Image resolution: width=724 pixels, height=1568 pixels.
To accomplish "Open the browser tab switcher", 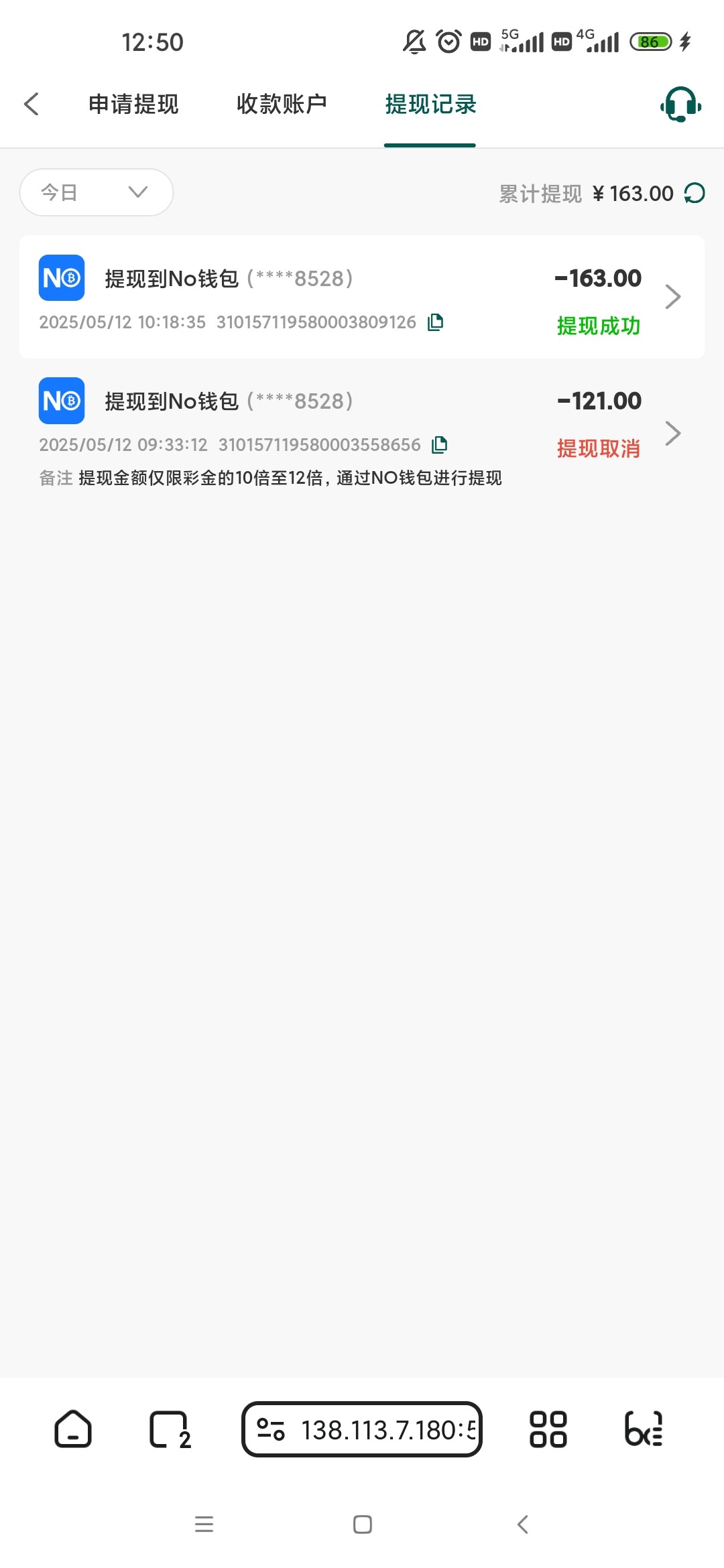I will [169, 1429].
